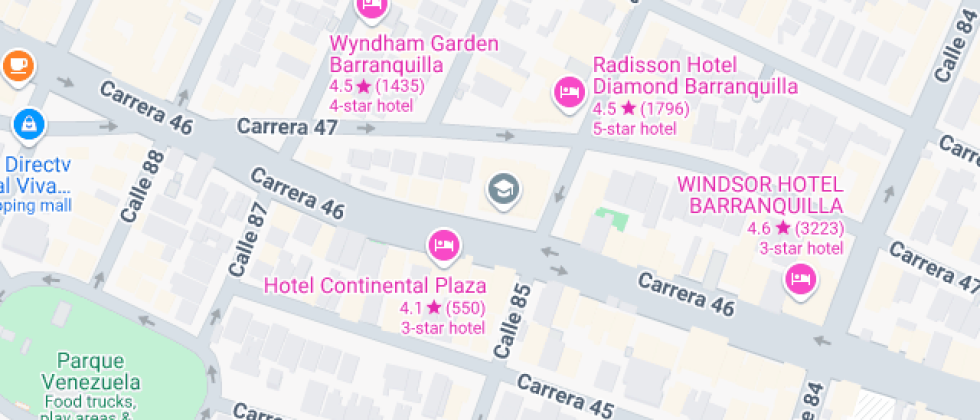Open the Directv shopping mall pin
The image size is (980, 420).
coord(29,124)
